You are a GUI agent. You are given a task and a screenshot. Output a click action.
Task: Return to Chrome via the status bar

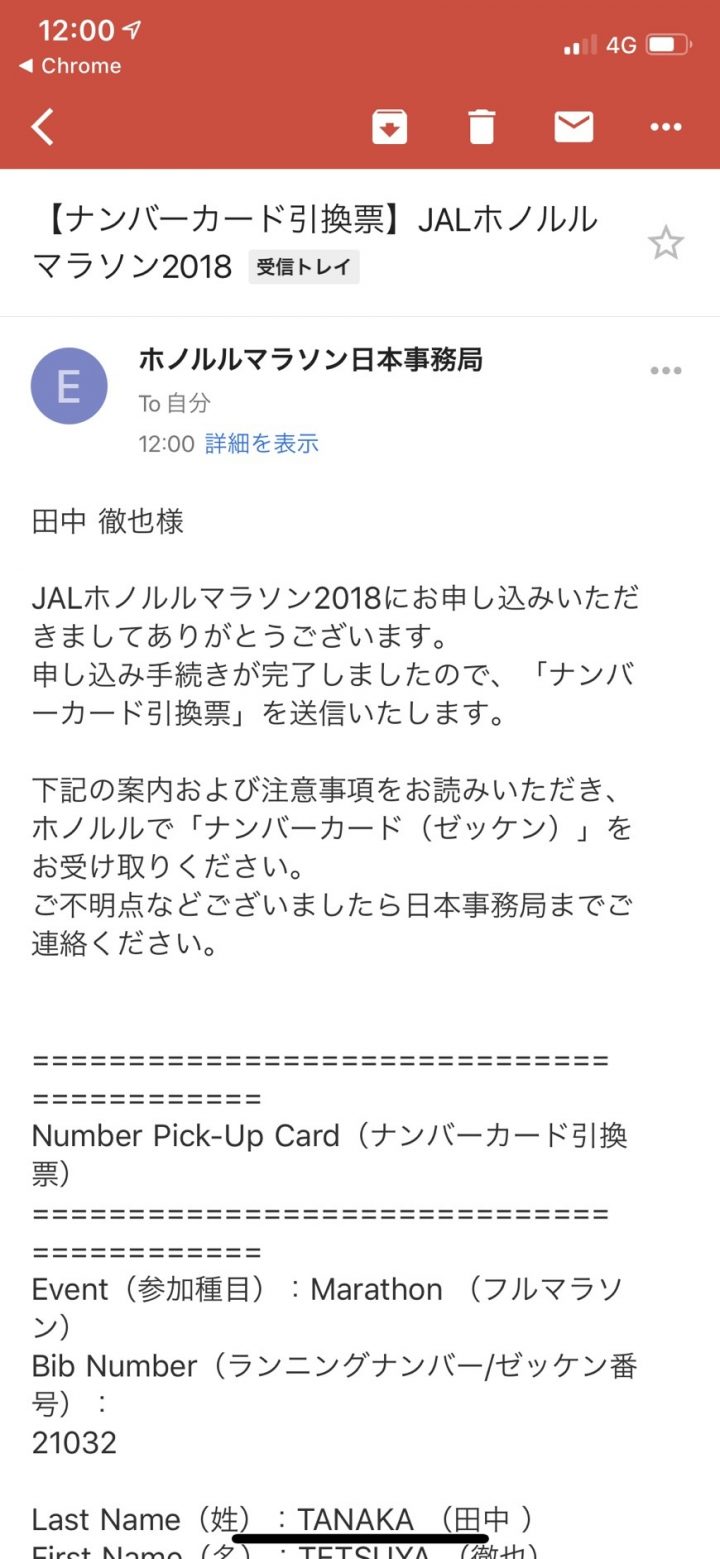(x=70, y=66)
